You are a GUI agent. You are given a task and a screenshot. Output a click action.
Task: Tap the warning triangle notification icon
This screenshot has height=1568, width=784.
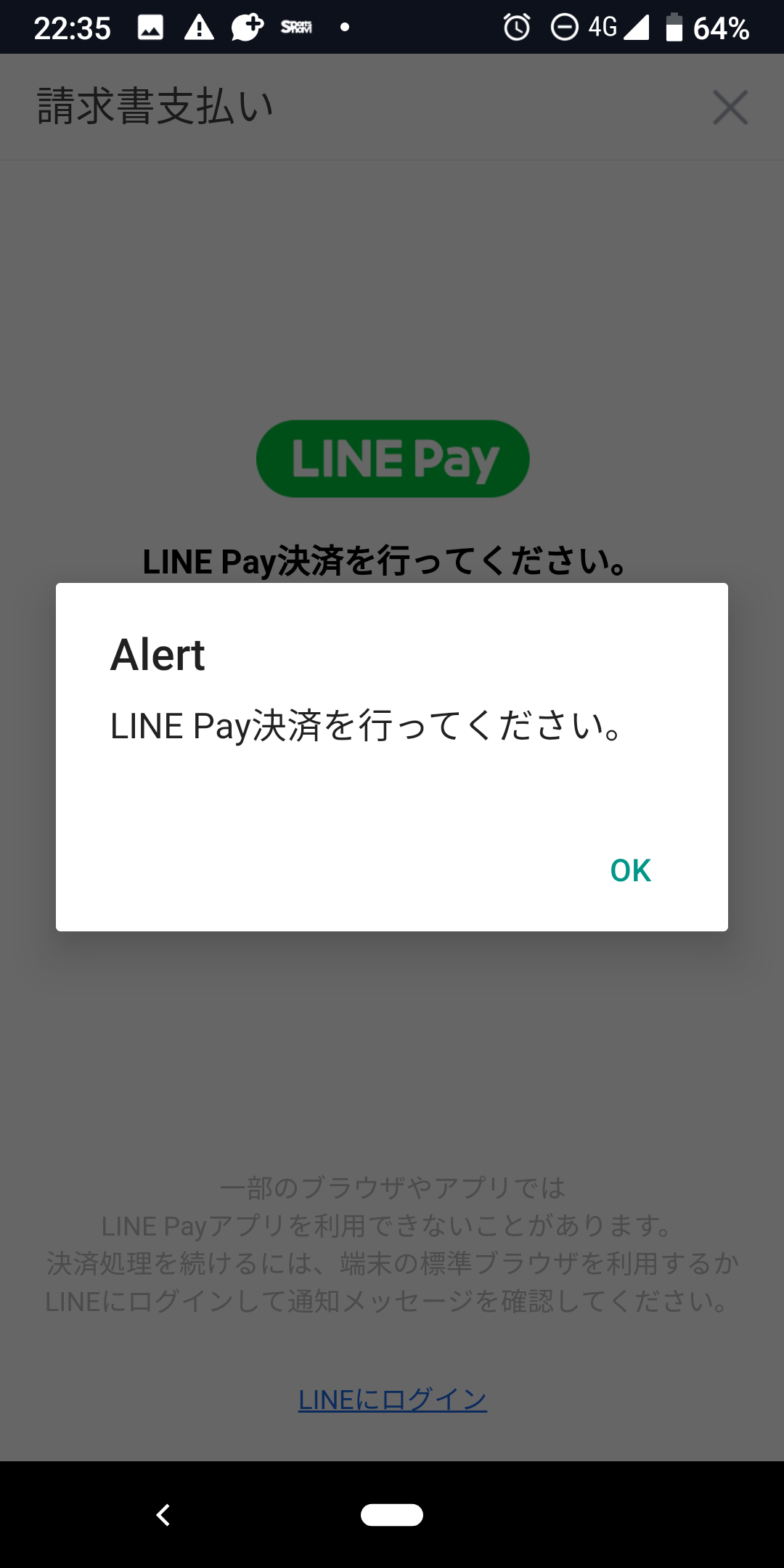click(197, 28)
